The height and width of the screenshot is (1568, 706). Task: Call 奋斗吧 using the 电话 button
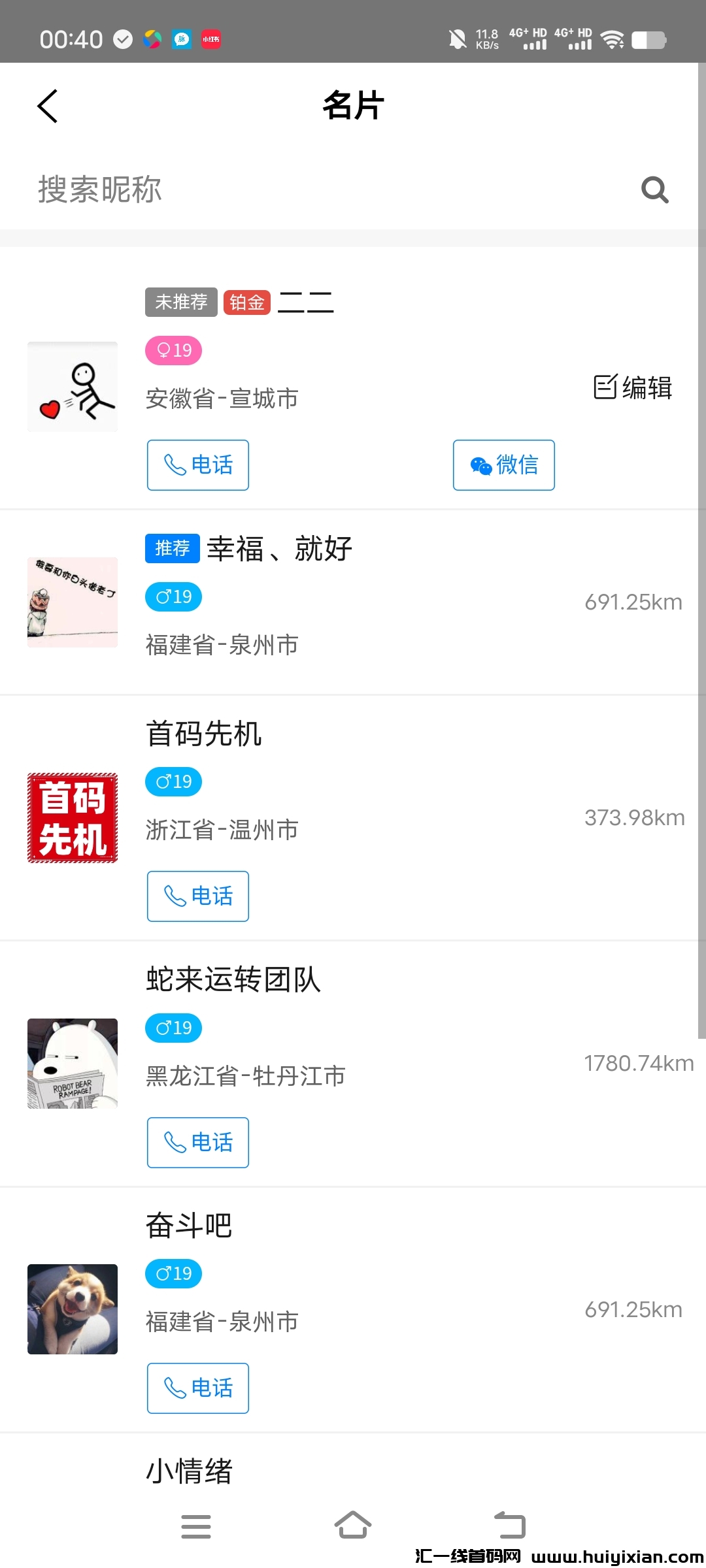point(198,1388)
